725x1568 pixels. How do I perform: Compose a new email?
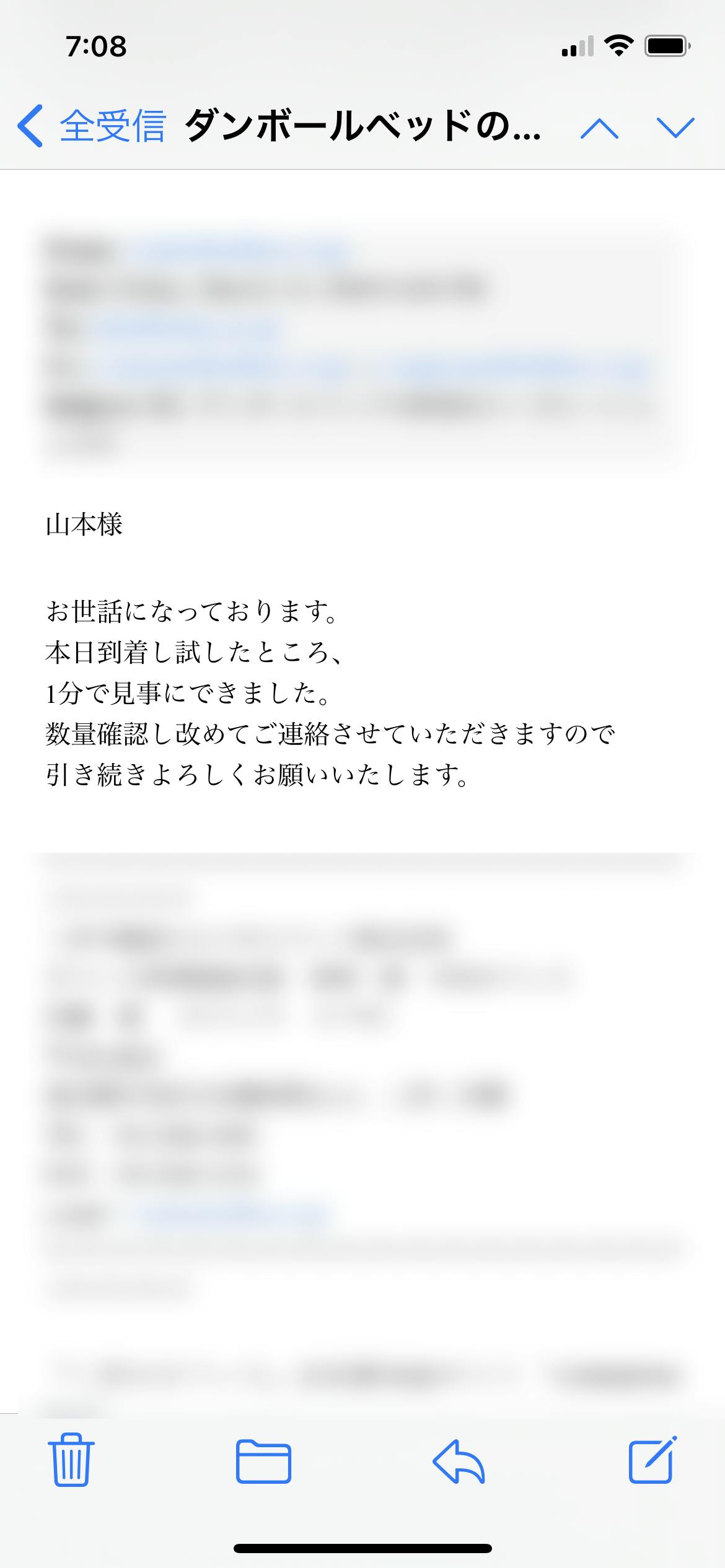[652, 1460]
